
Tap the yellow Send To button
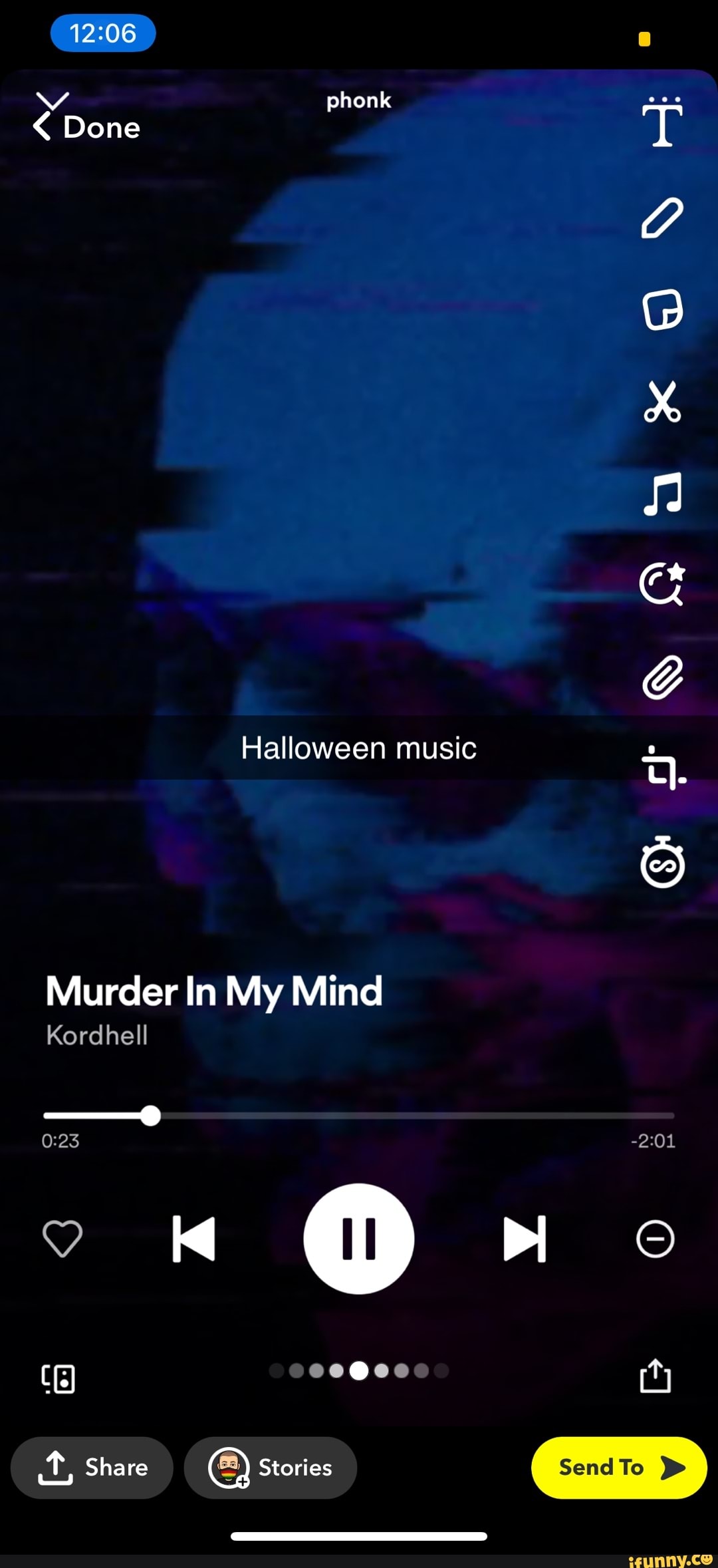[618, 1467]
